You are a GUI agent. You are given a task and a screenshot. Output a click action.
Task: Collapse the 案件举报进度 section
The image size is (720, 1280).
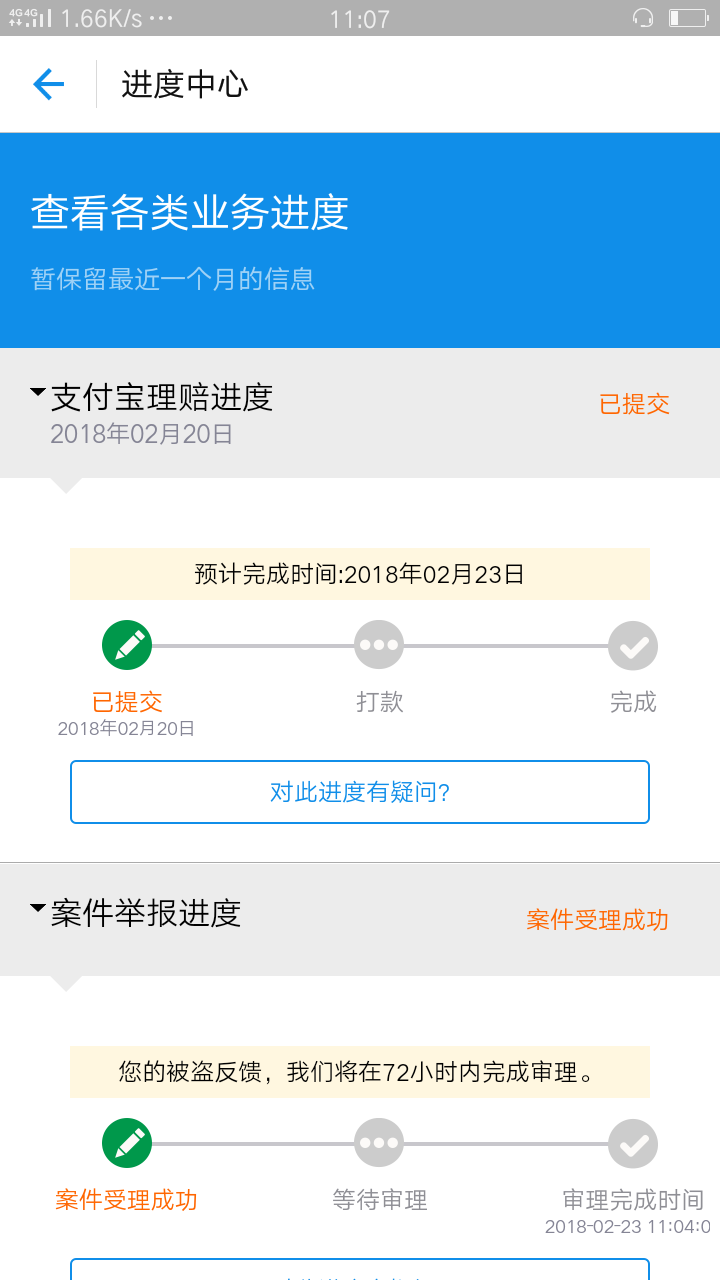pyautogui.click(x=38, y=908)
